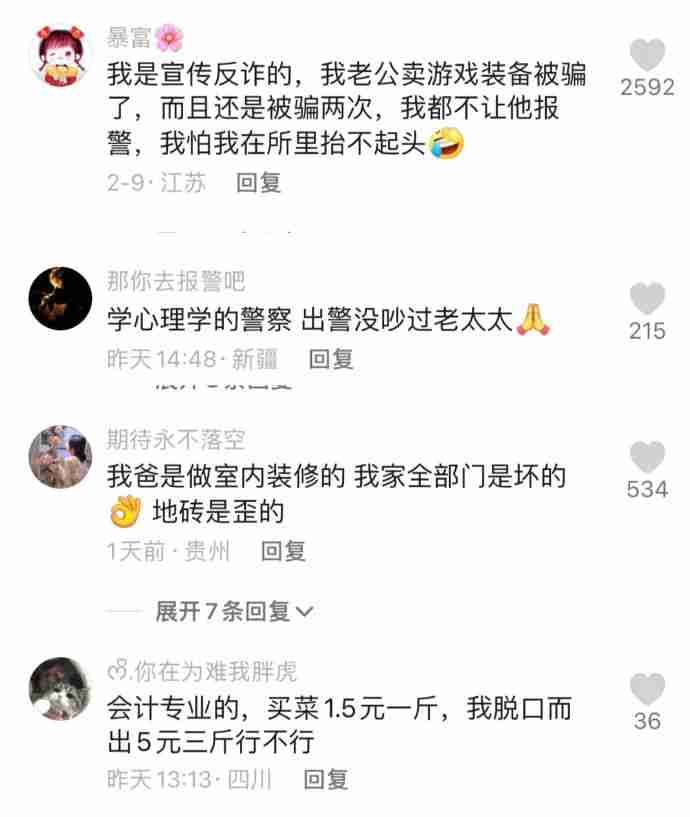Open 那你去报警吧's avatar
The image size is (690, 817).
pos(60,297)
